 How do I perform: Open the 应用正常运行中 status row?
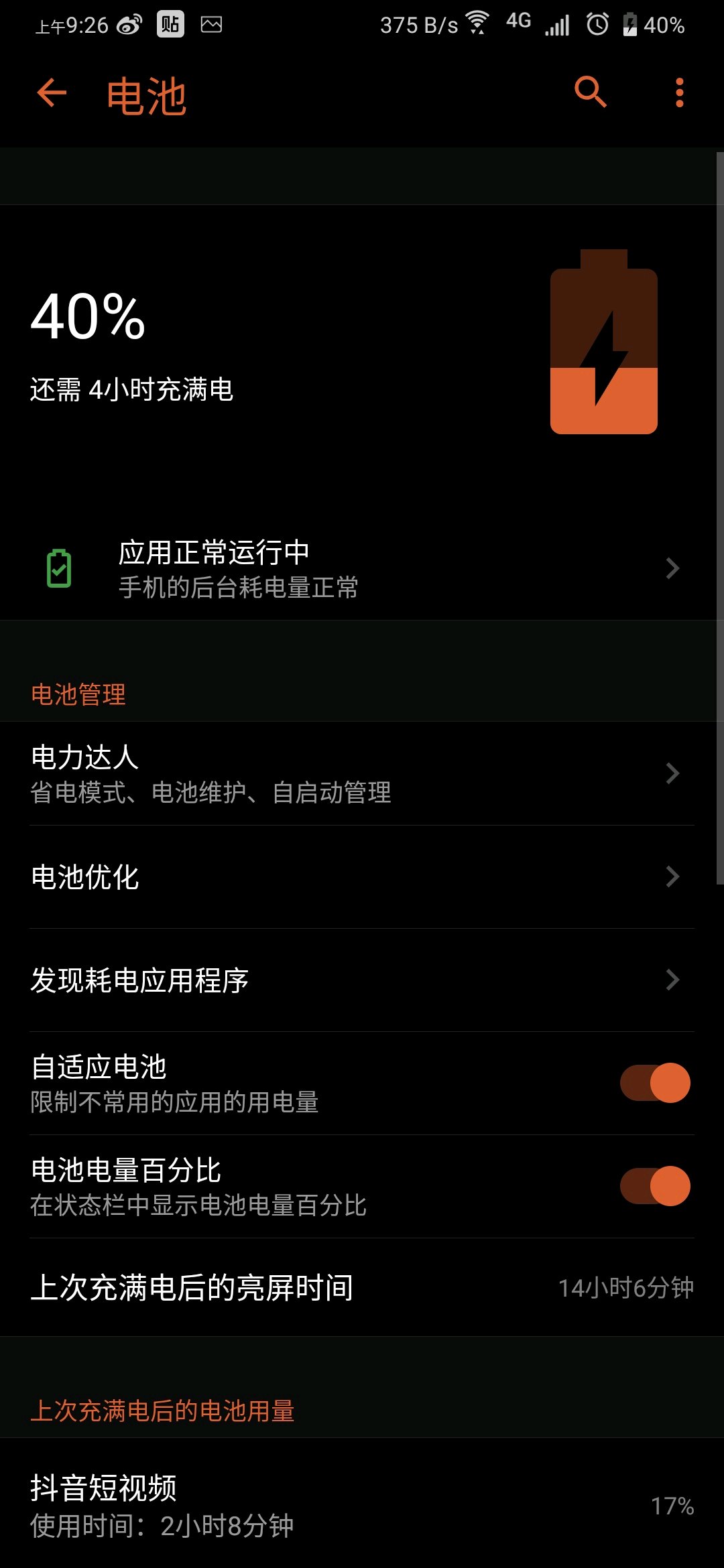pos(362,568)
